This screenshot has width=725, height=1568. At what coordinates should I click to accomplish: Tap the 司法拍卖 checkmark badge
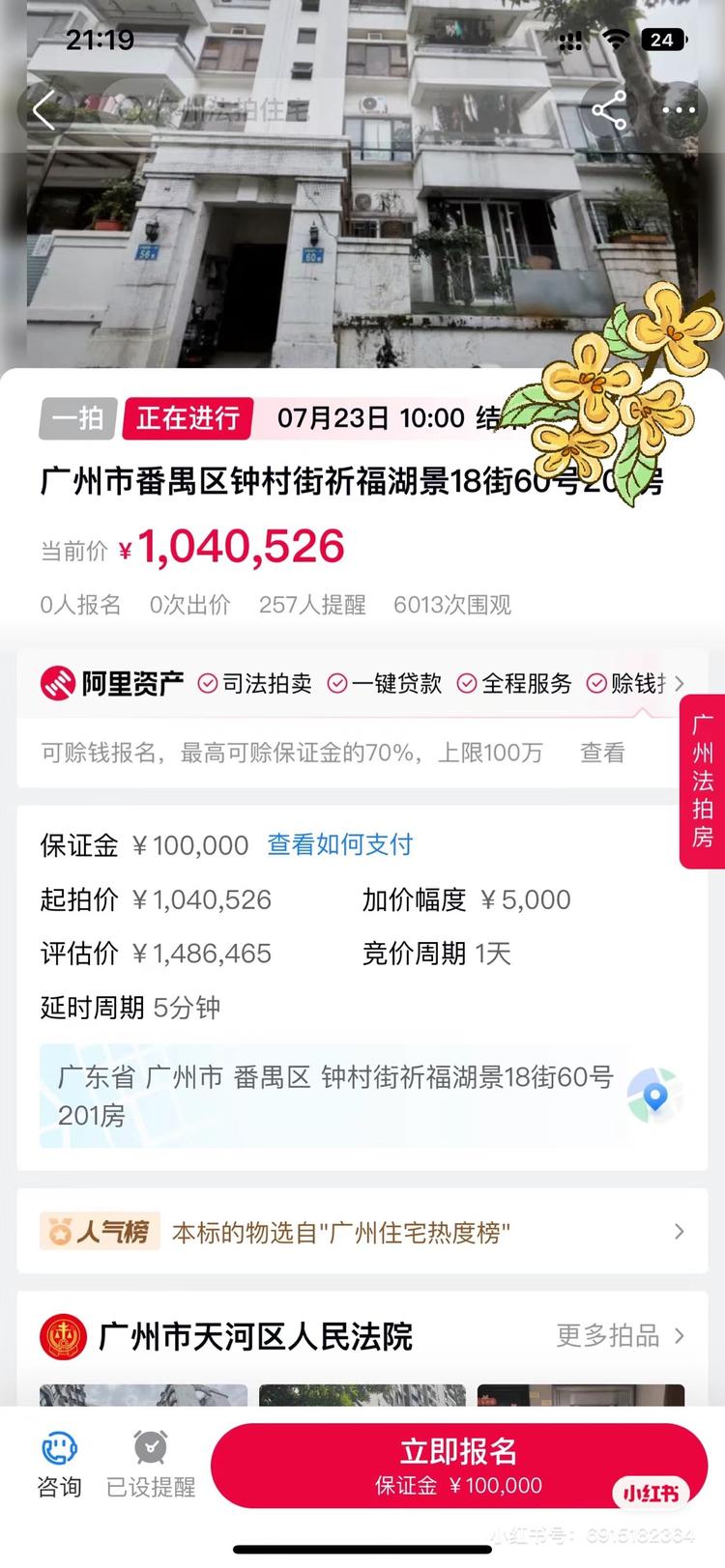pyautogui.click(x=206, y=683)
